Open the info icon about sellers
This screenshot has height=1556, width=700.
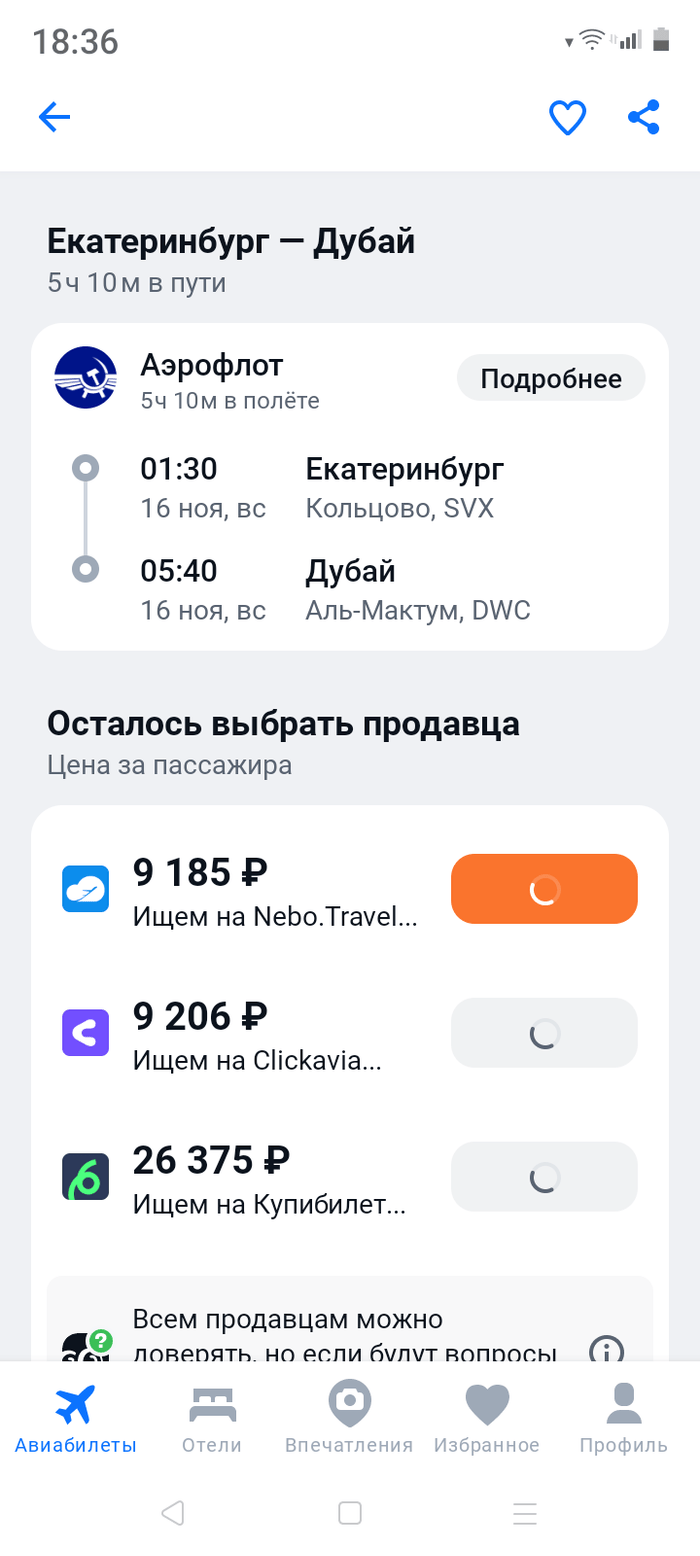(606, 1350)
